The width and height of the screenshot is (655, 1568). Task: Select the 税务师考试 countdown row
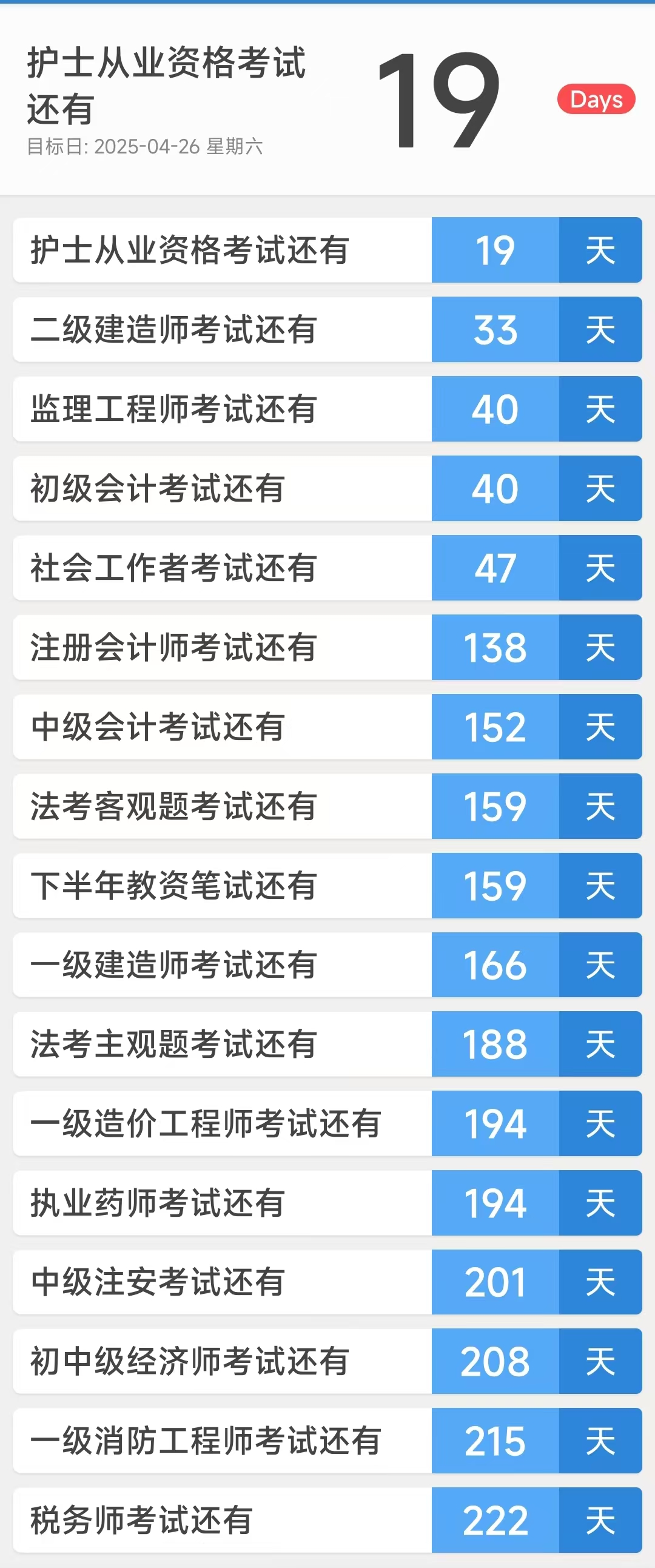coord(327,1521)
